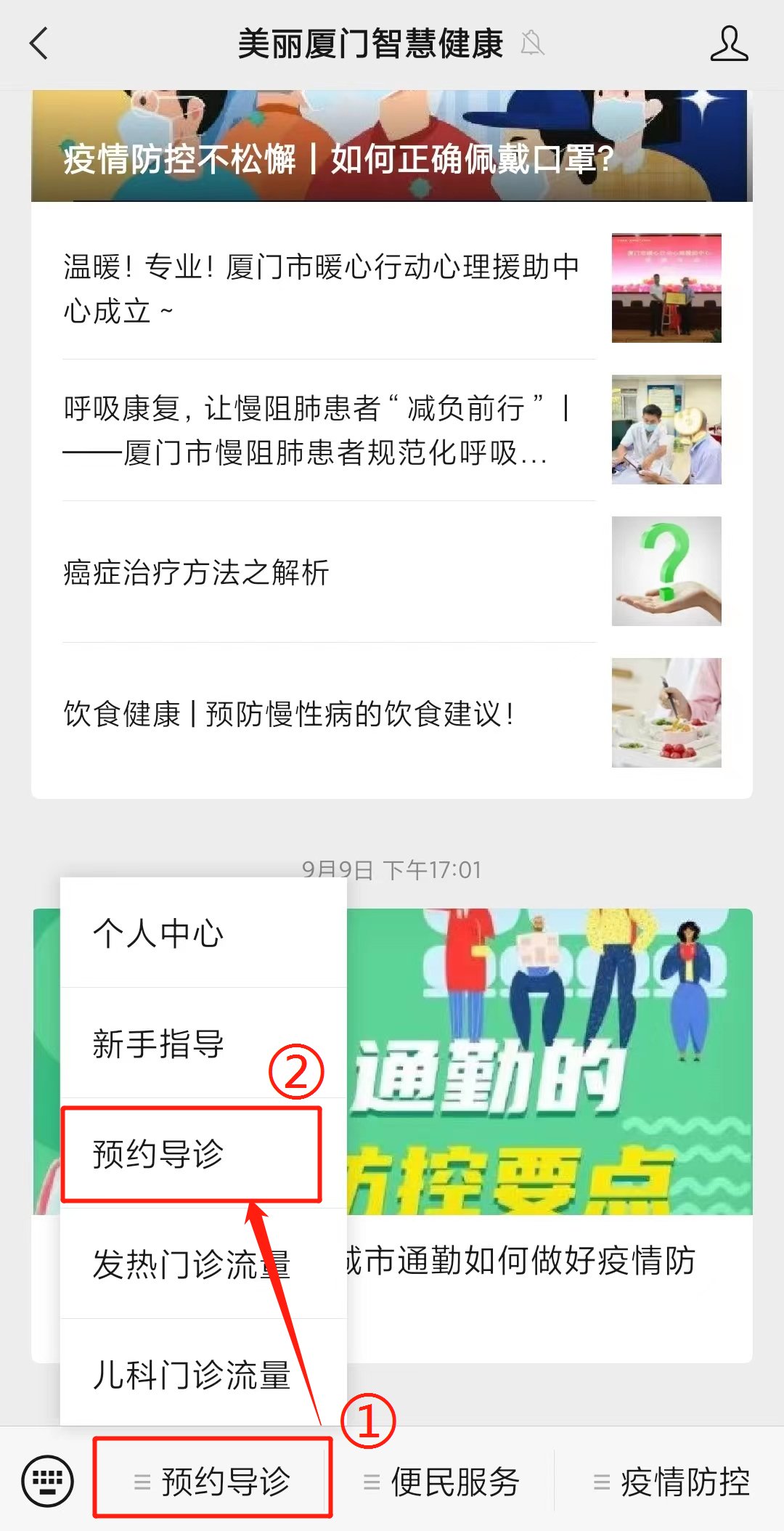
Task: Tap the 预约导诊 bottom menu tab
Action: [x=212, y=1482]
